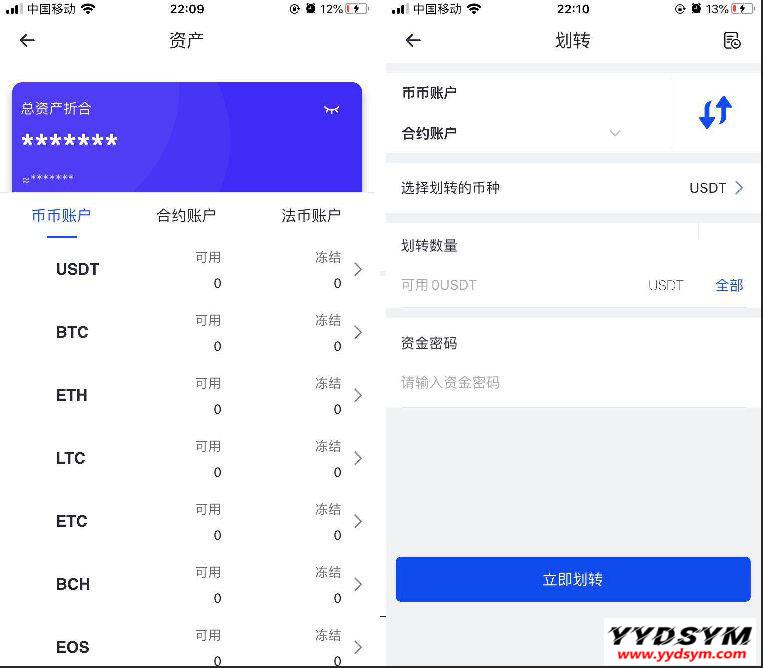Swap transfer direction with the blue arrows
The width and height of the screenshot is (763, 668).
pos(715,112)
